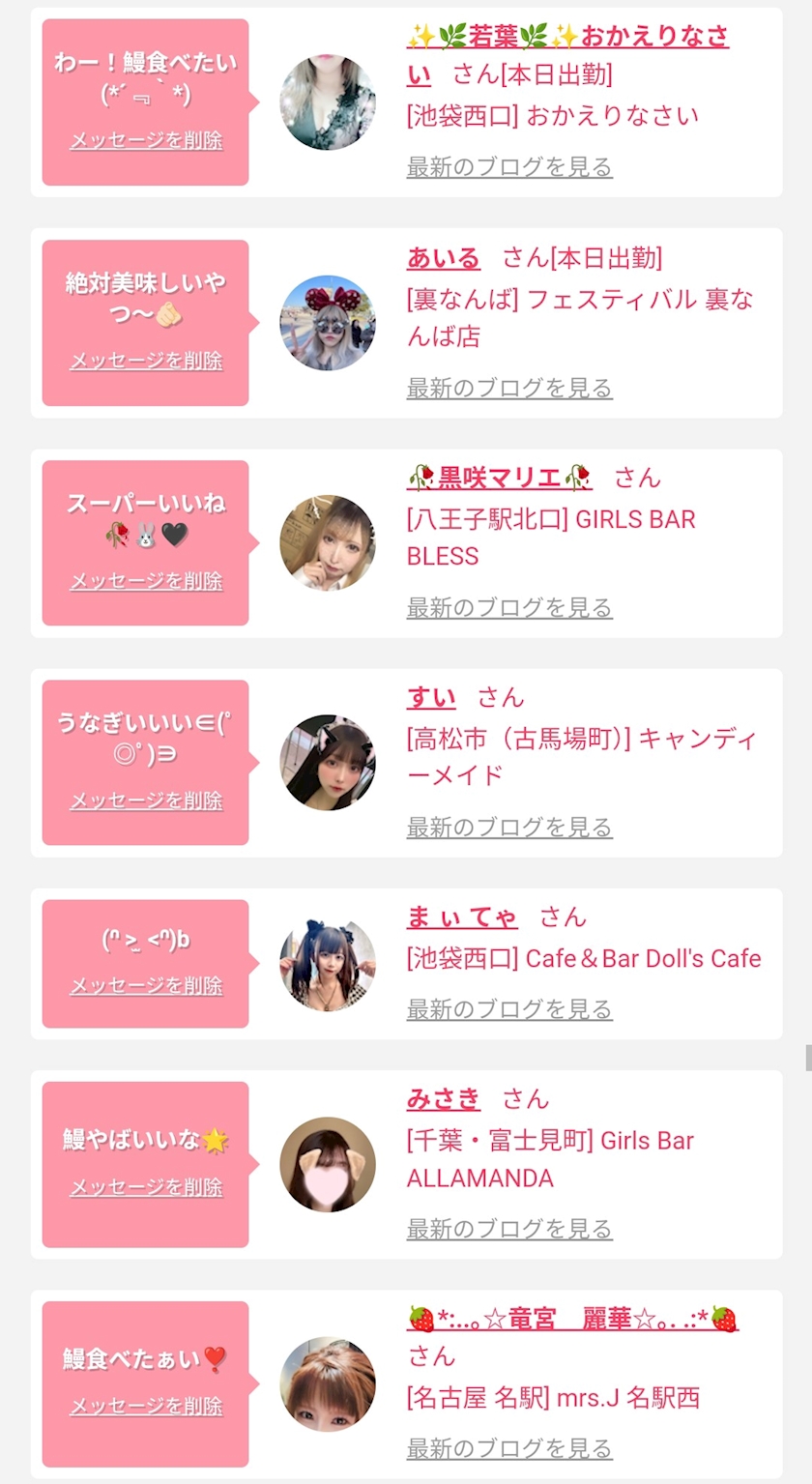Delete the message 絶対美味しいやつ〜
The height and width of the screenshot is (1484, 812).
pyautogui.click(x=146, y=361)
